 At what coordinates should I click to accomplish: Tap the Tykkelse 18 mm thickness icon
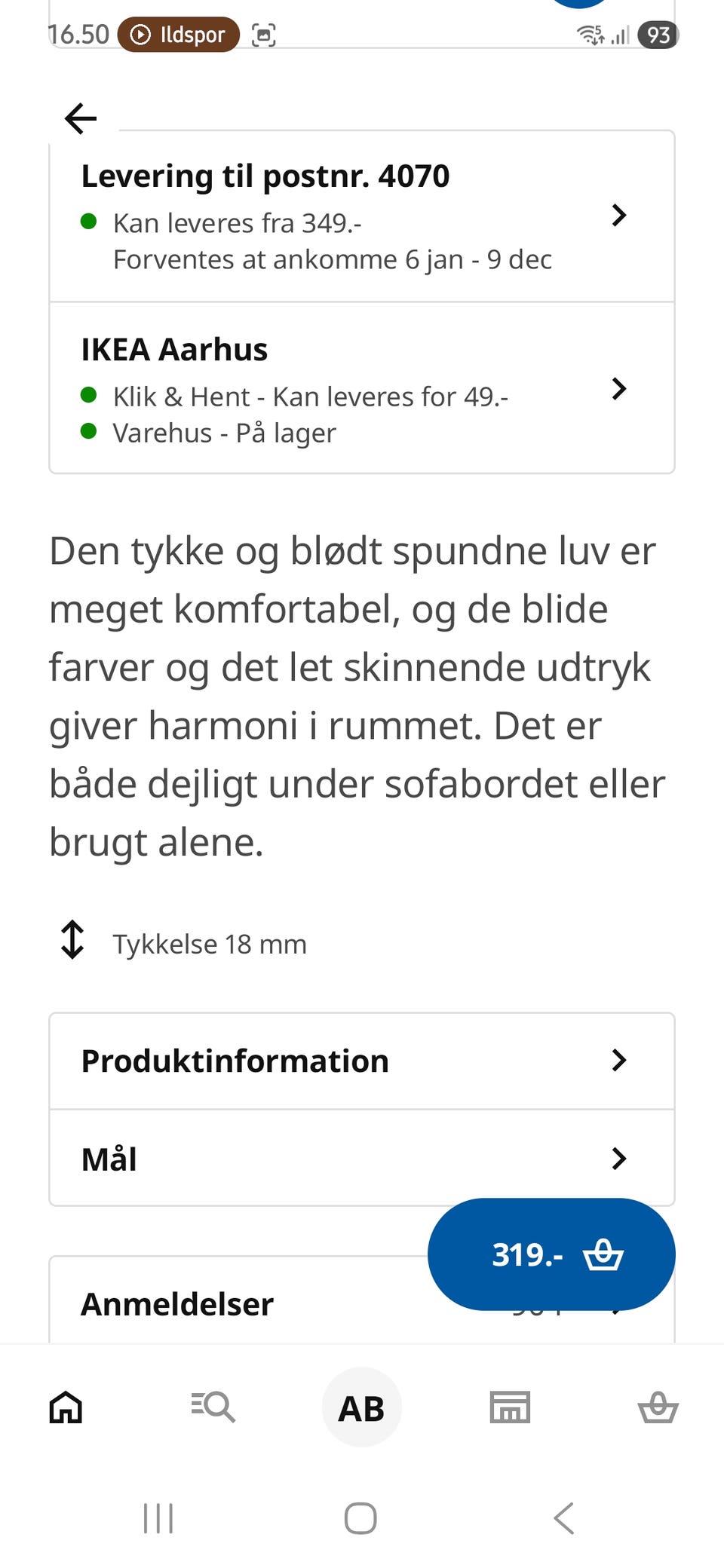(73, 942)
